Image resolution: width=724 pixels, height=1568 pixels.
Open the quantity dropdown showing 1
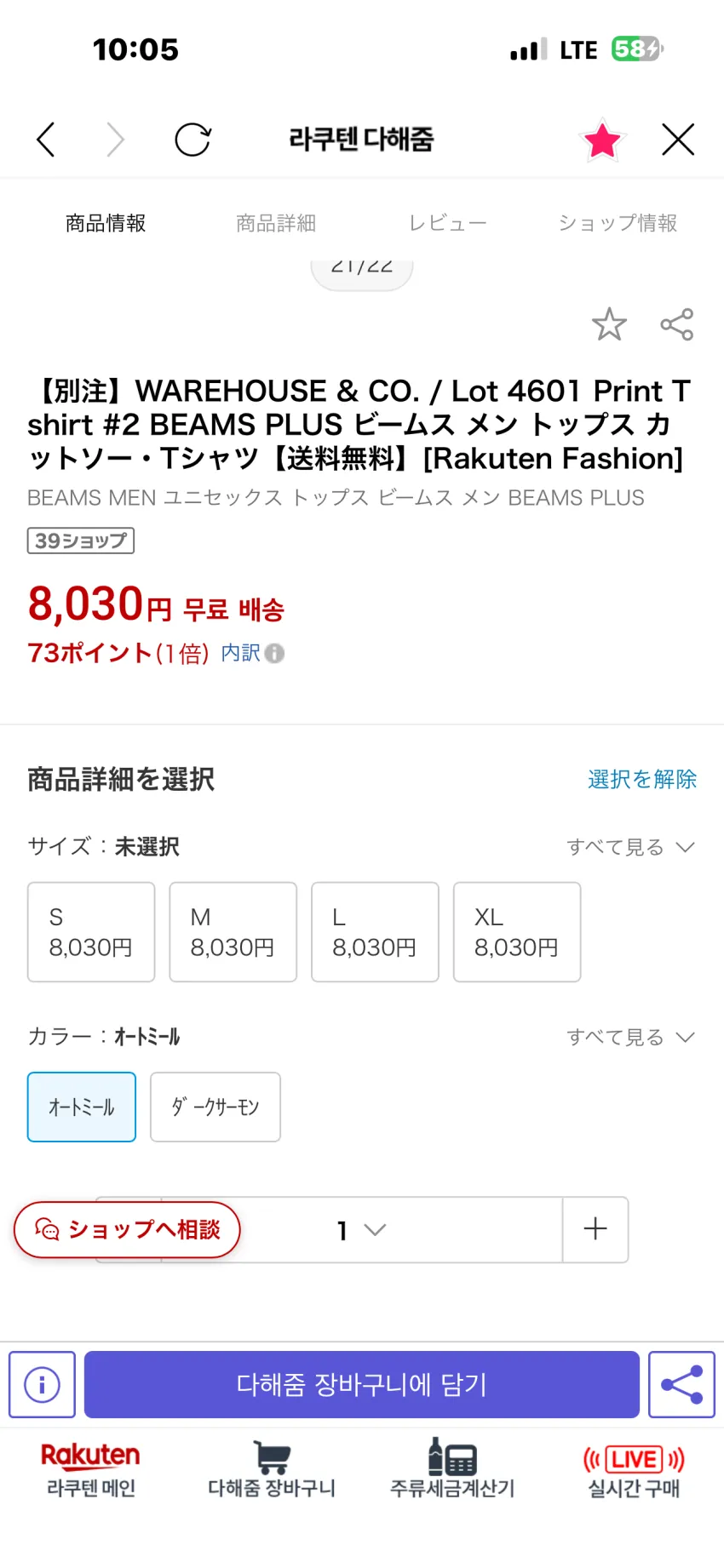[361, 1230]
